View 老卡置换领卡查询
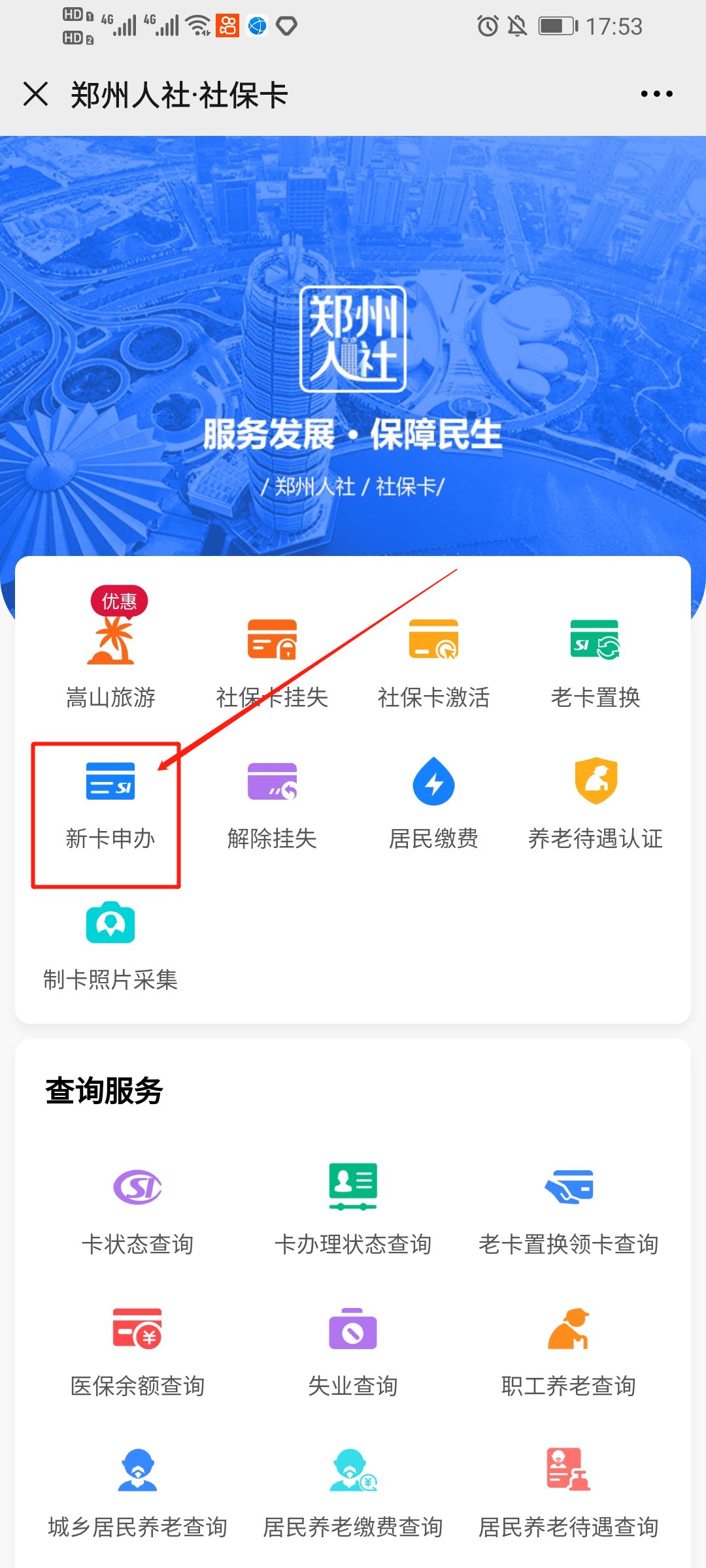The width and height of the screenshot is (706, 1568). [x=569, y=1207]
